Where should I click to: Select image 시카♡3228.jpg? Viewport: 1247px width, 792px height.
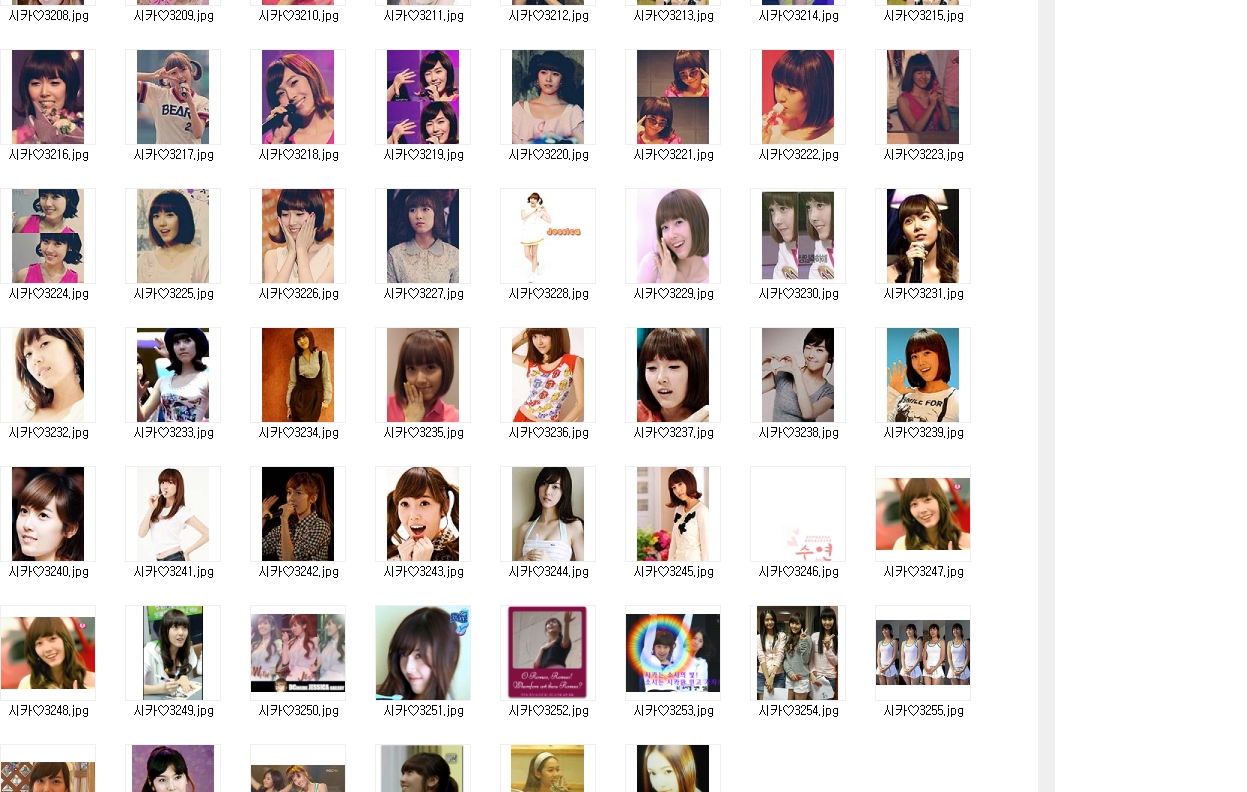pyautogui.click(x=548, y=236)
